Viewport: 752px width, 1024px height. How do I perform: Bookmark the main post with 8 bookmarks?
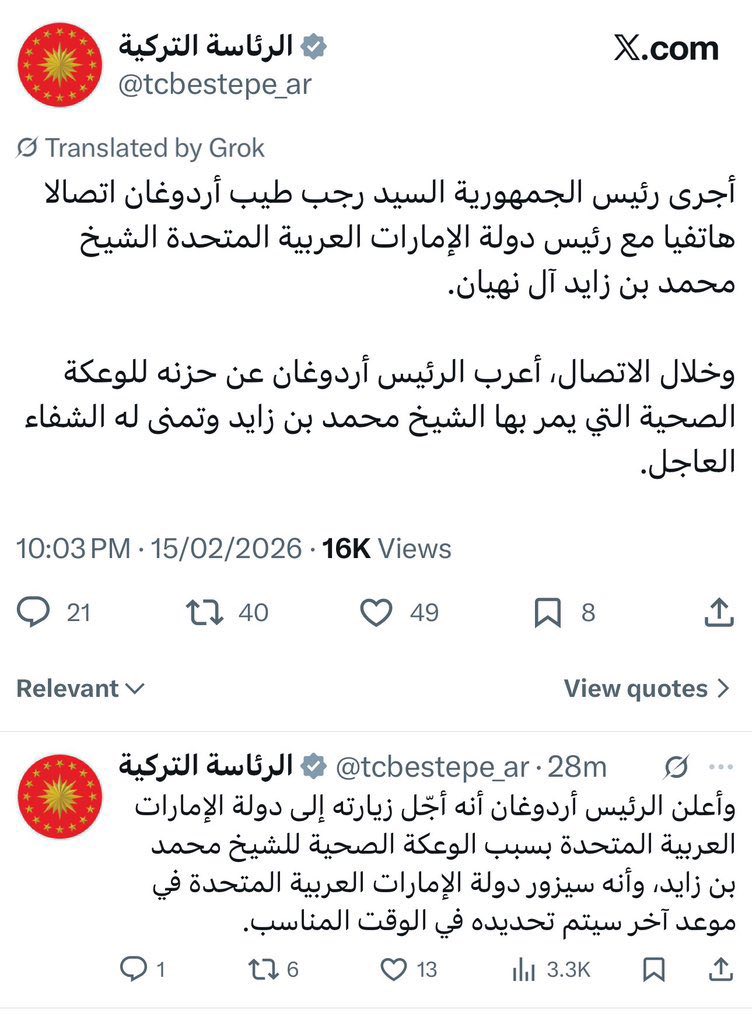click(x=547, y=613)
